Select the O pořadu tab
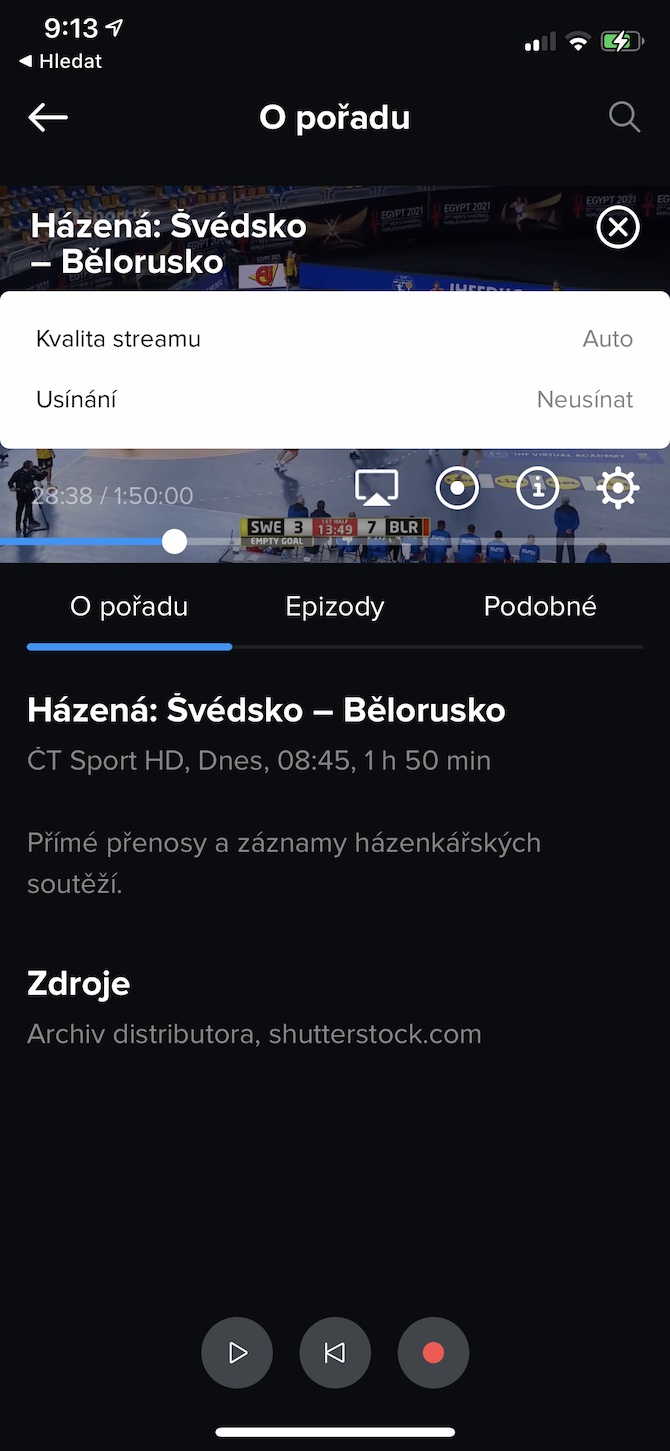Screen dimensions: 670x1451 (129, 606)
